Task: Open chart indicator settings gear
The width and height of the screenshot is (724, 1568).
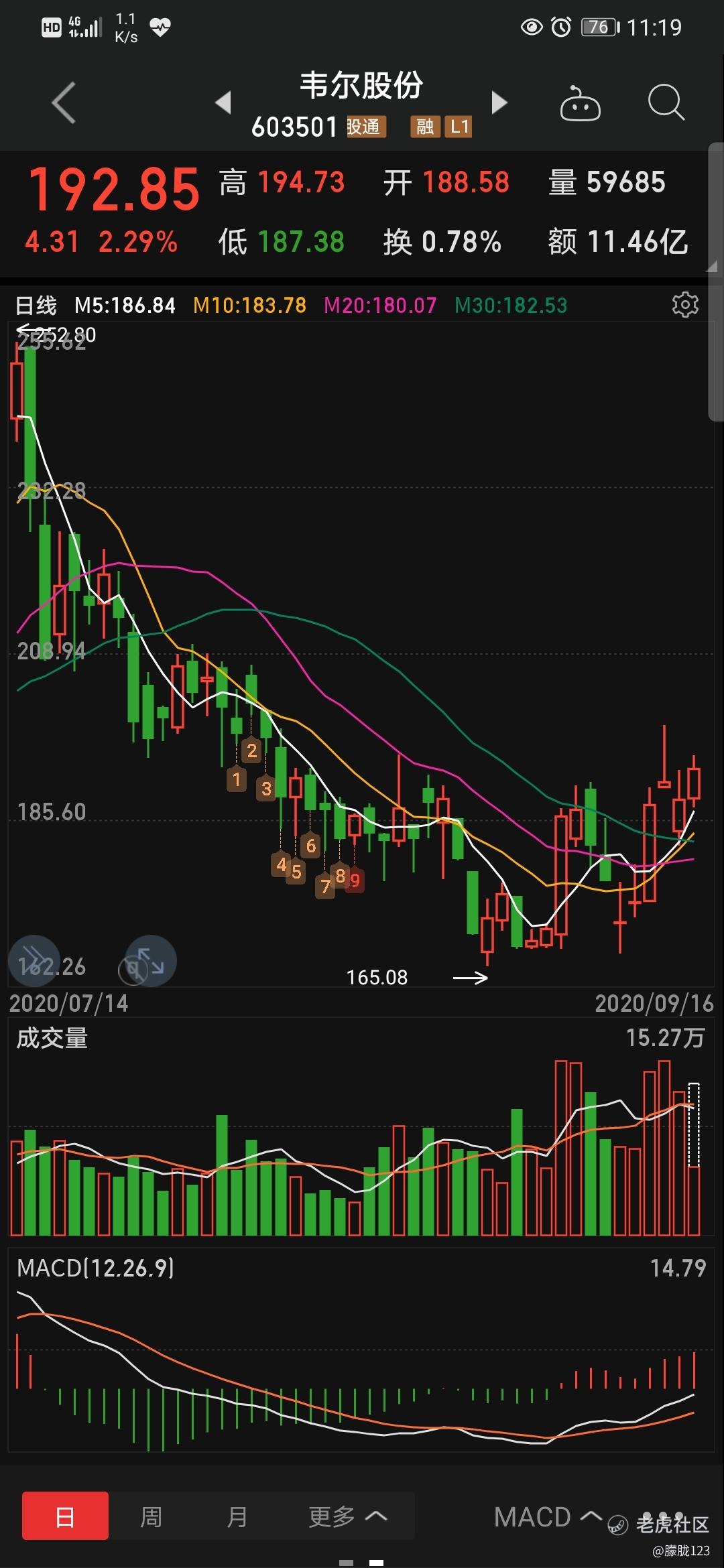Action: click(685, 305)
